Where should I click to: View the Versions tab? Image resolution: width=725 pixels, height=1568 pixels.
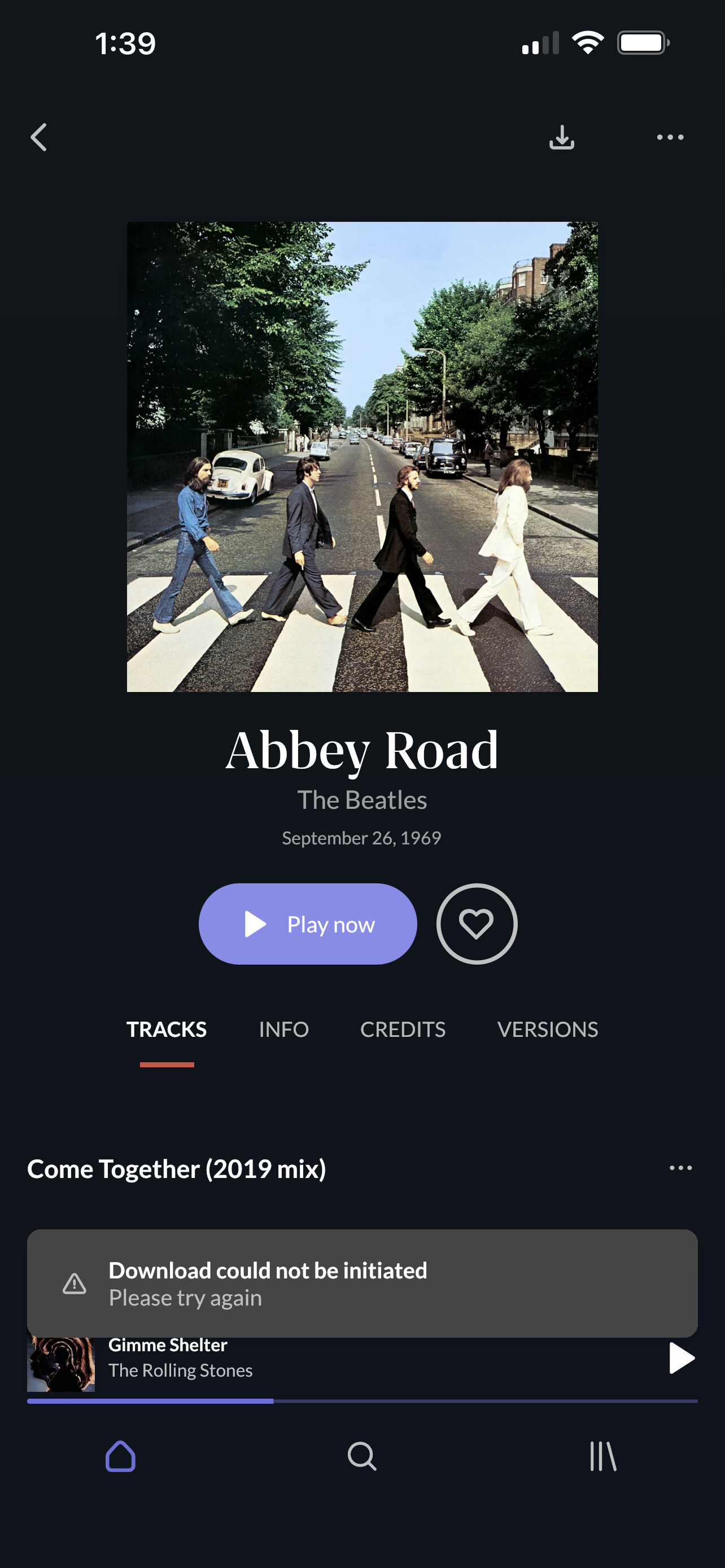tap(547, 1030)
